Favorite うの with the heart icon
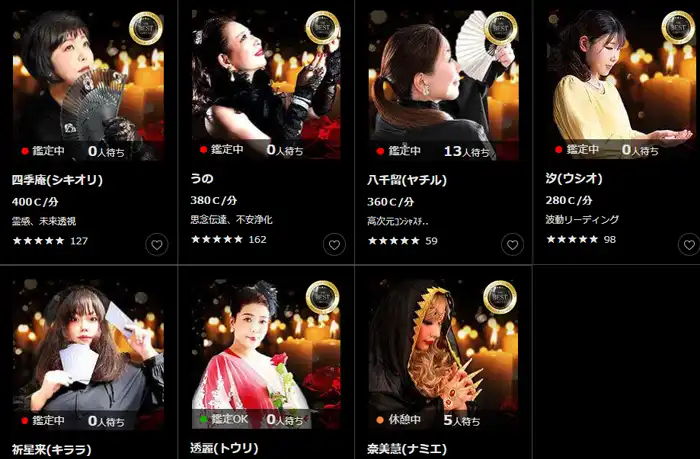Image resolution: width=700 pixels, height=459 pixels. [x=334, y=244]
